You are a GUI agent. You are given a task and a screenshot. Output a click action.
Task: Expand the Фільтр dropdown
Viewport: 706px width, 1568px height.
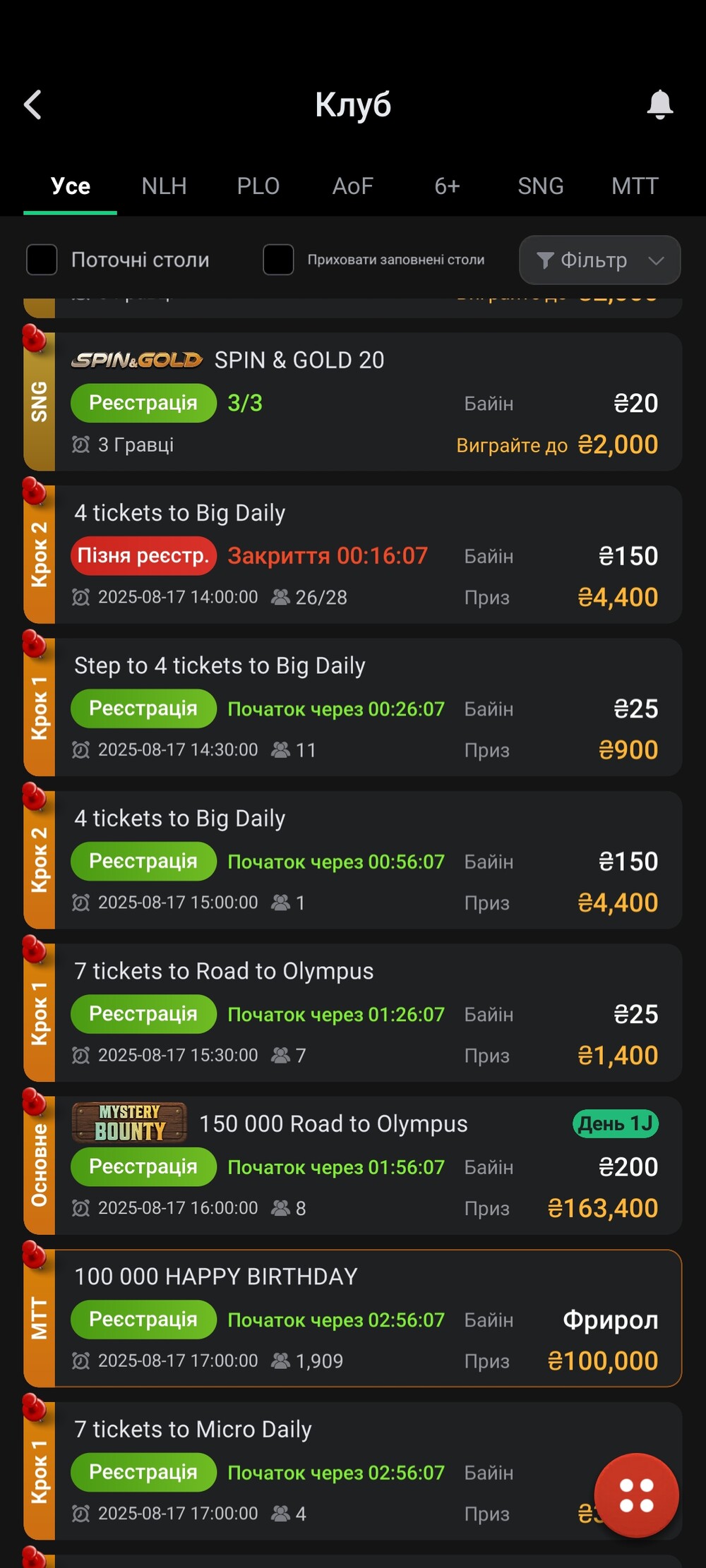pos(599,260)
